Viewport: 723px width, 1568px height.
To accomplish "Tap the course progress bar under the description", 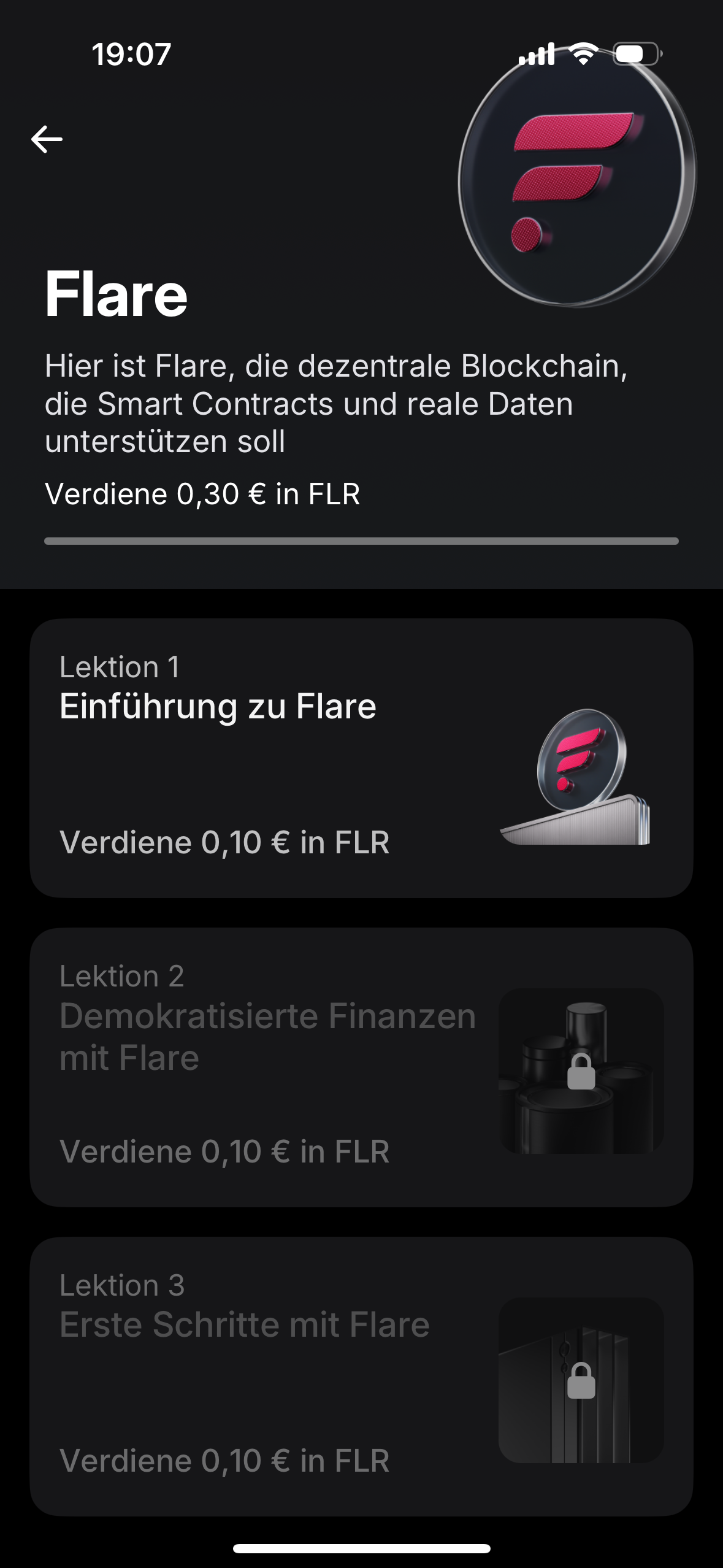I will [361, 542].
